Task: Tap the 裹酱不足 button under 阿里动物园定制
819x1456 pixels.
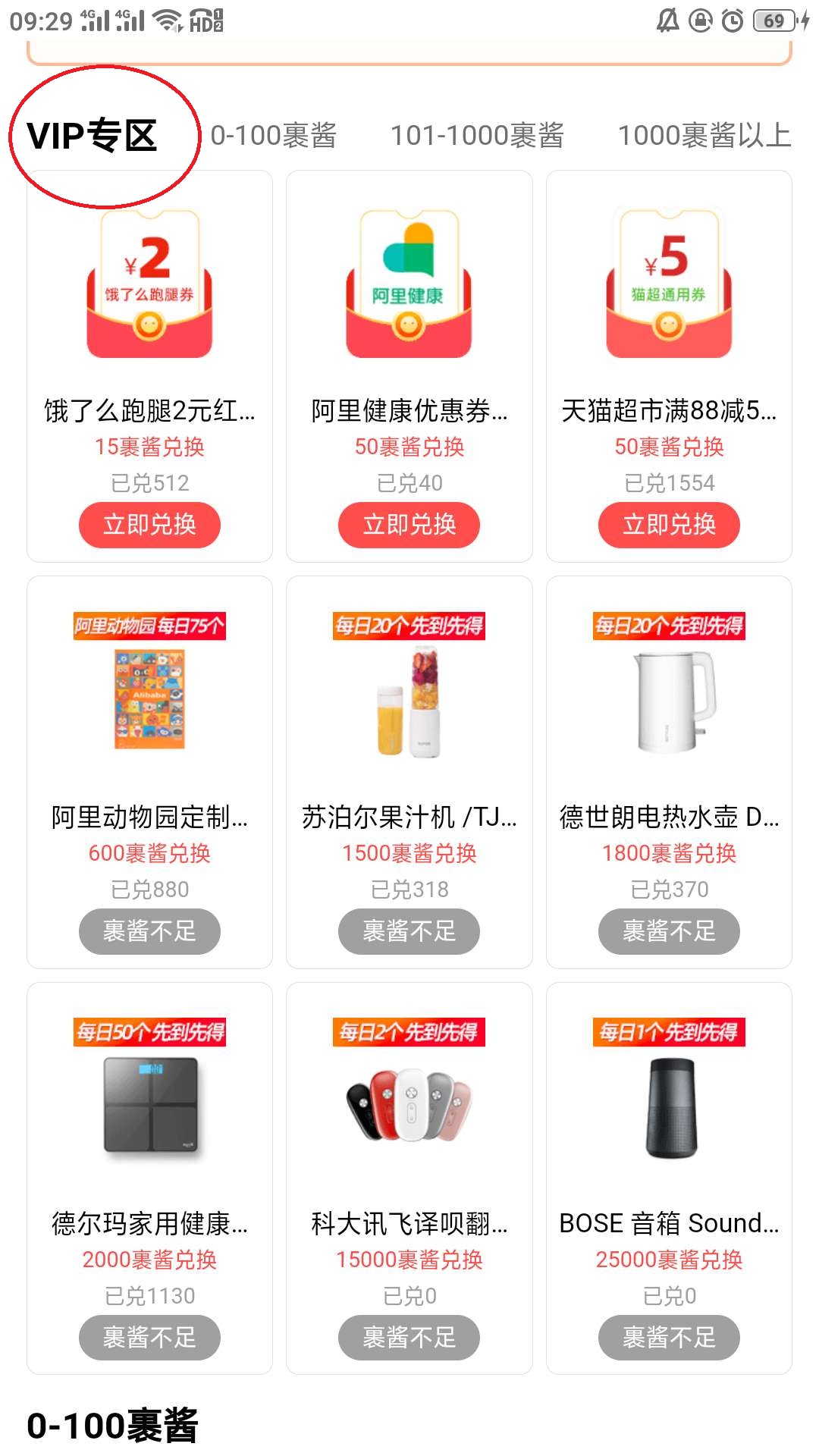Action: (x=149, y=931)
